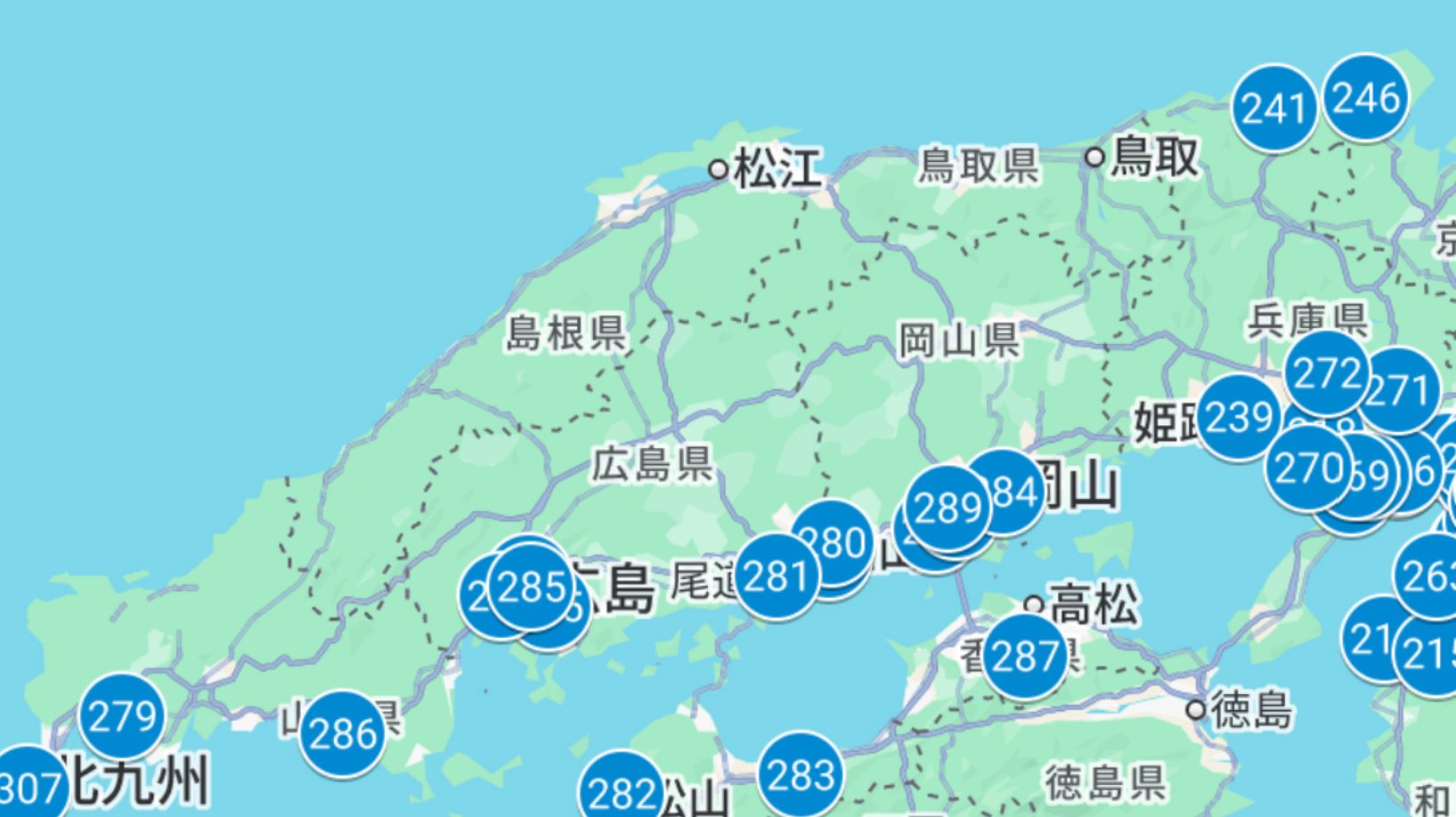
Task: Tap marker 287 near Takamatsu
Action: [1024, 658]
